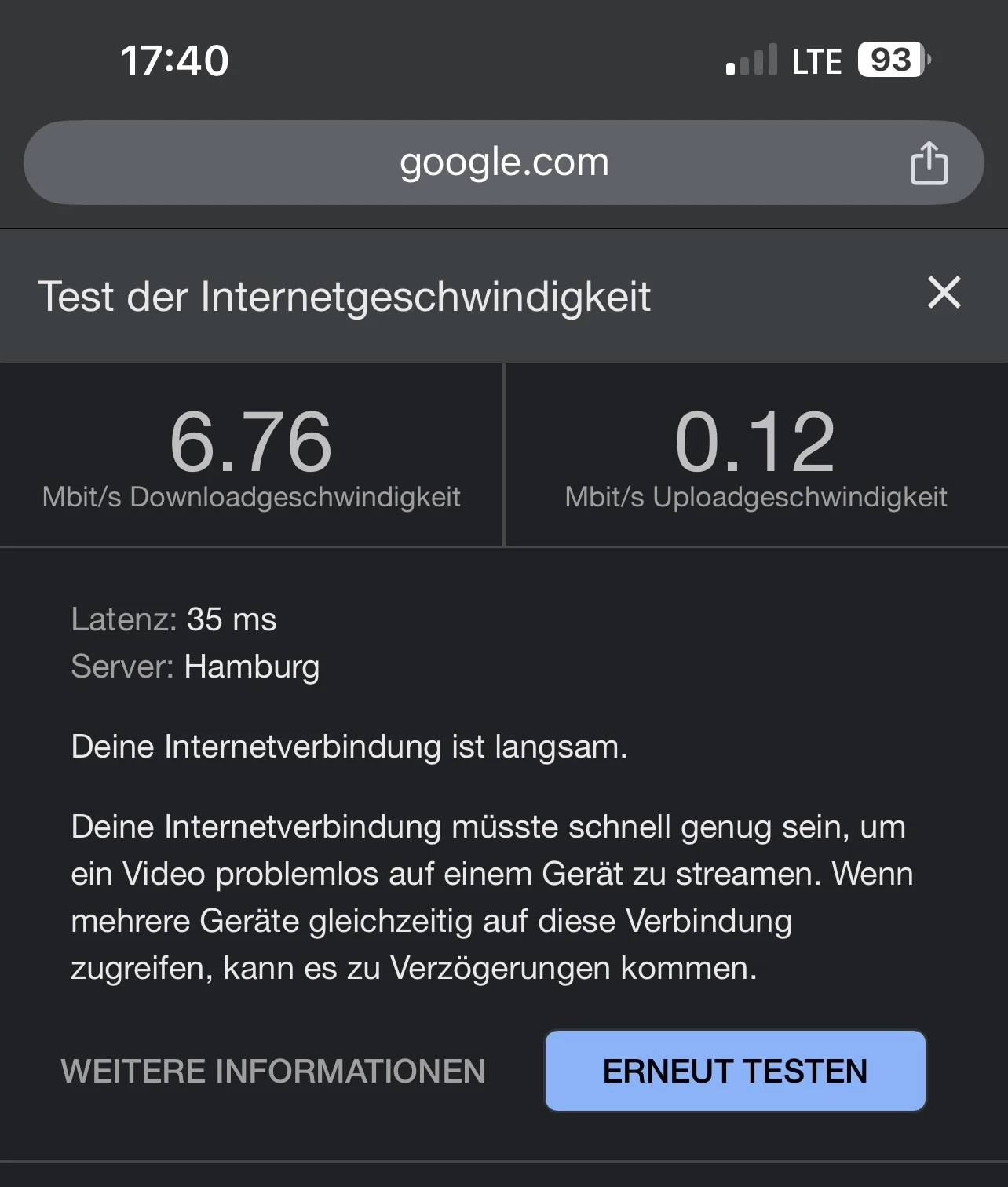Run the speed test again with Erneut testen
The image size is (1008, 1187).
pos(735,1071)
